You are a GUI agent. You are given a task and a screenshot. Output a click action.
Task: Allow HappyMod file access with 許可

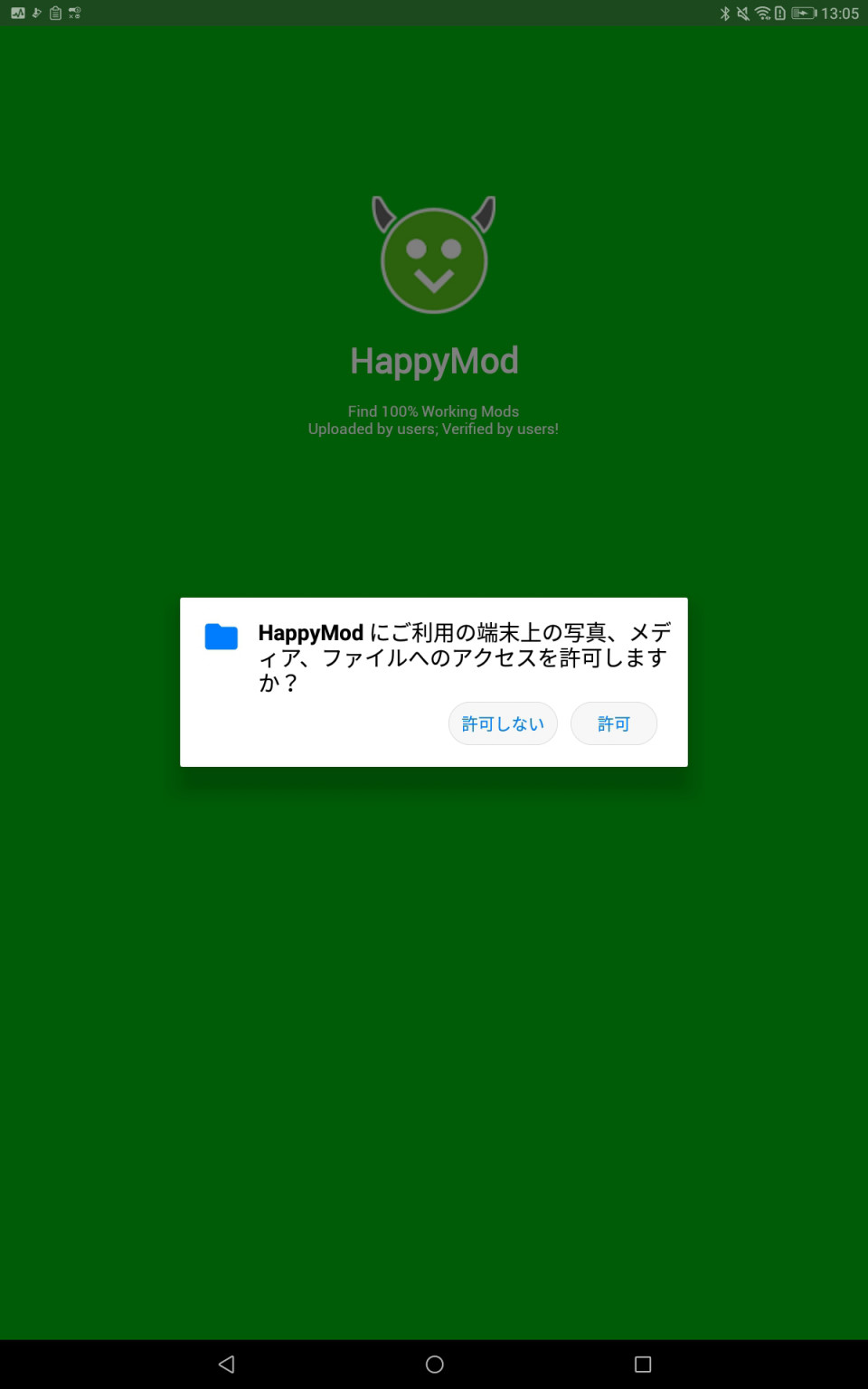pyautogui.click(x=613, y=723)
